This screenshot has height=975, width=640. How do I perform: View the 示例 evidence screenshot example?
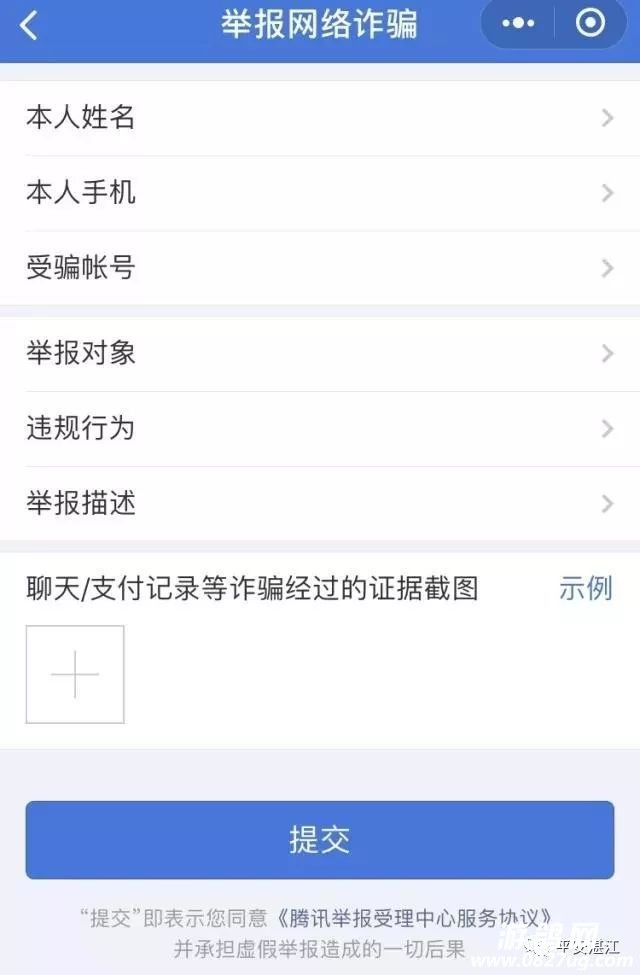click(x=585, y=588)
